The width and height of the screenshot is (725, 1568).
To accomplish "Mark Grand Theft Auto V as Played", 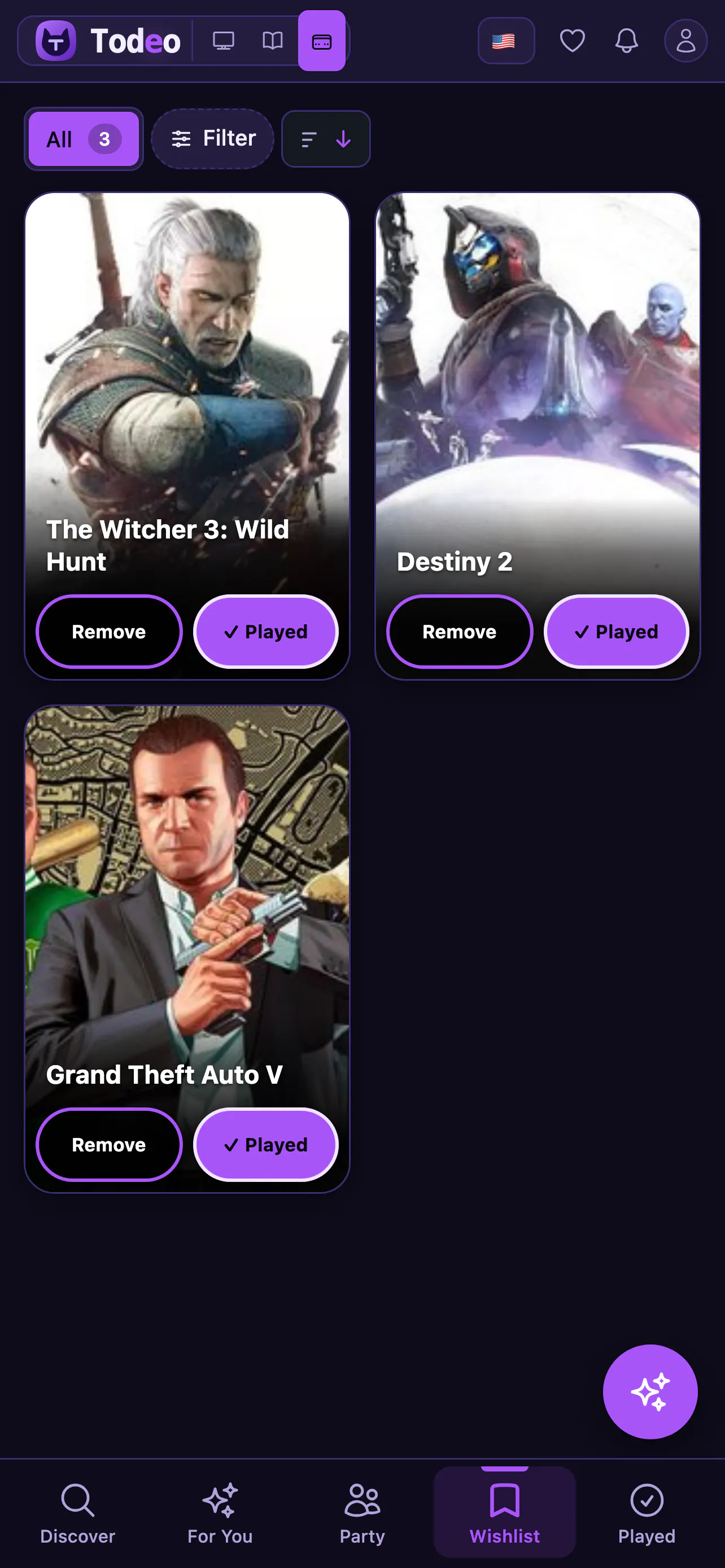I will pyautogui.click(x=265, y=1144).
